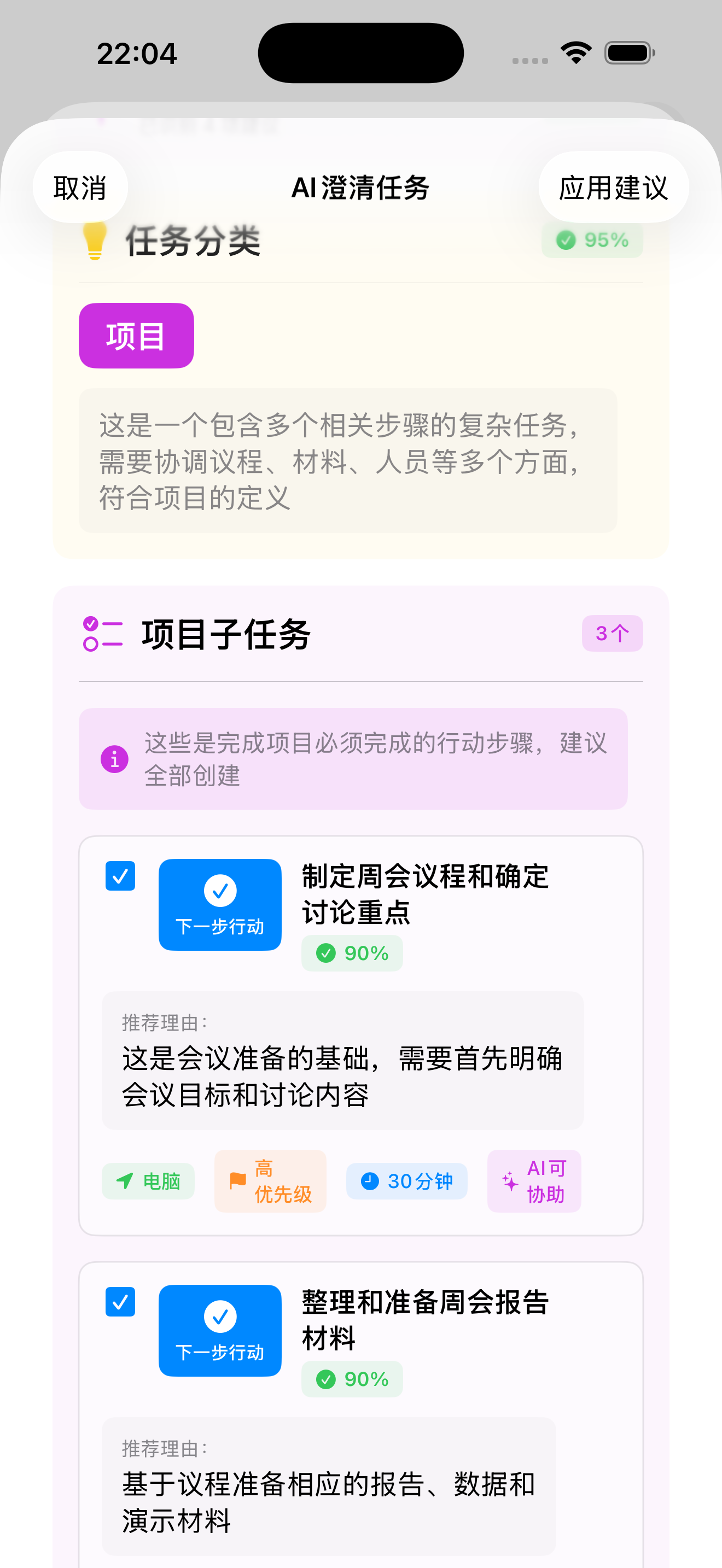Tap the 95% confidence badge
The width and height of the screenshot is (722, 1568).
pos(591,240)
